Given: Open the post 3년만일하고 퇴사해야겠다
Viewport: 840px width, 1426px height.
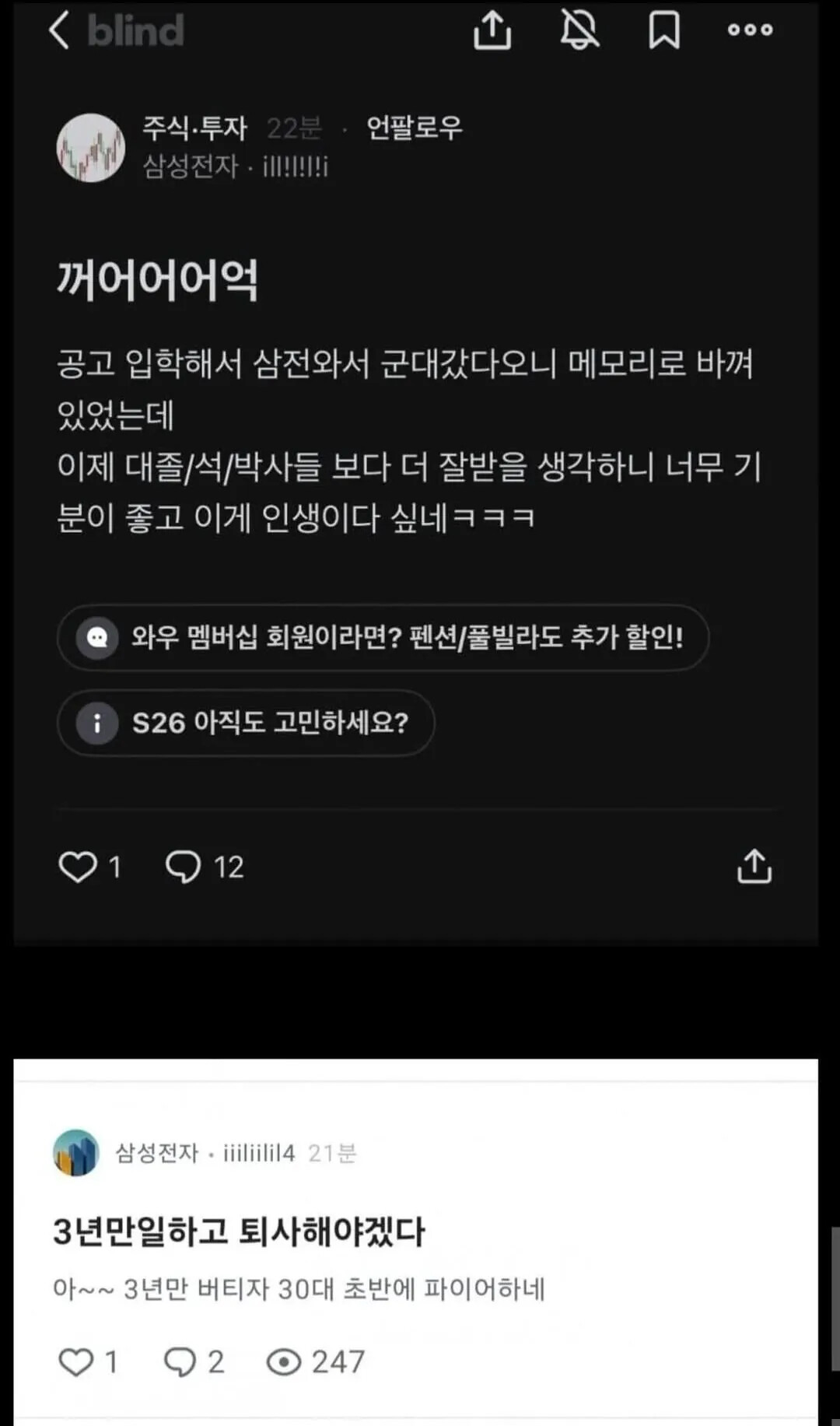Looking at the screenshot, I should tap(239, 1232).
